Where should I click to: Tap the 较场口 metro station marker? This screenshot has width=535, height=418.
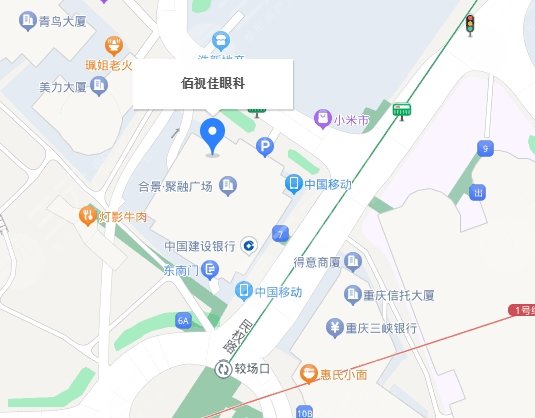point(223,369)
